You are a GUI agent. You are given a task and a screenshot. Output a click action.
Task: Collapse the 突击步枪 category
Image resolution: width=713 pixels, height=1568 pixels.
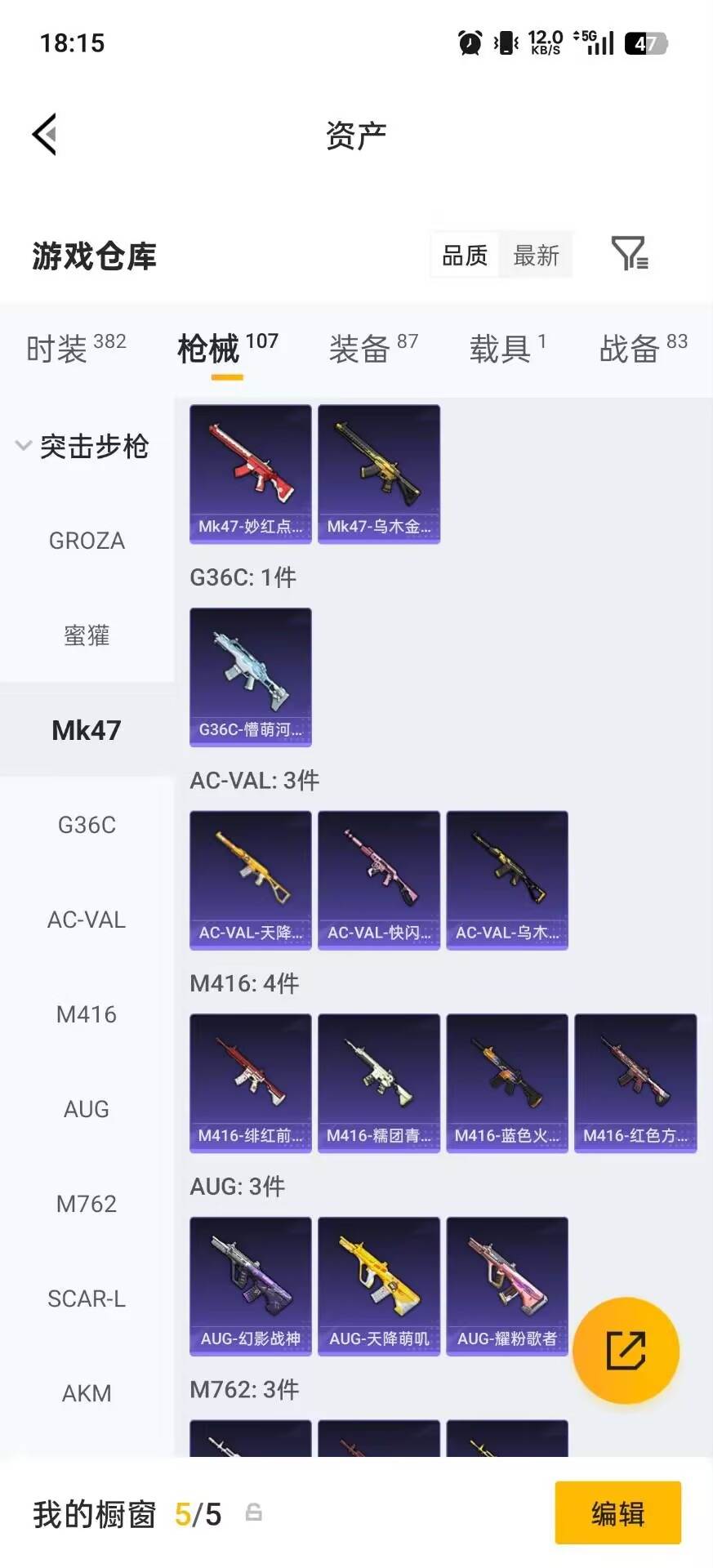click(x=82, y=446)
